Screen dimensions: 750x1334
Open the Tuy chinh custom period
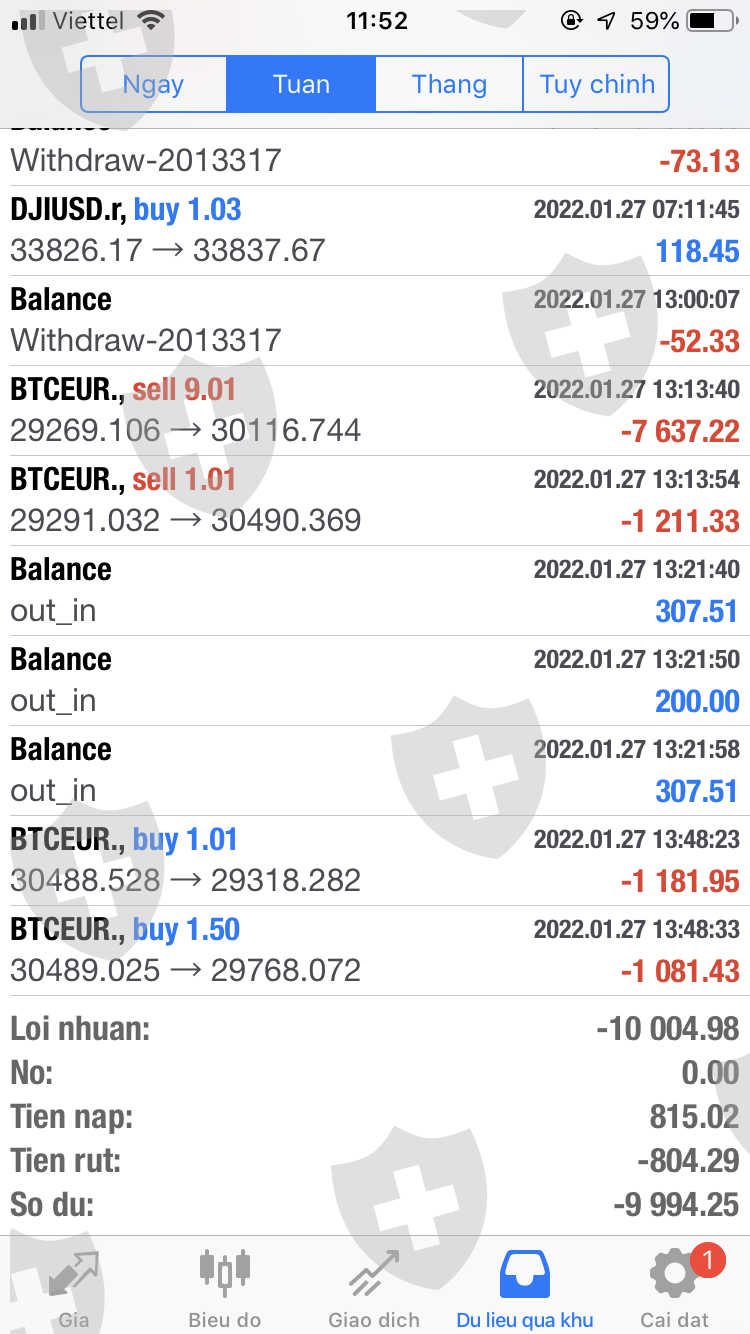point(597,84)
